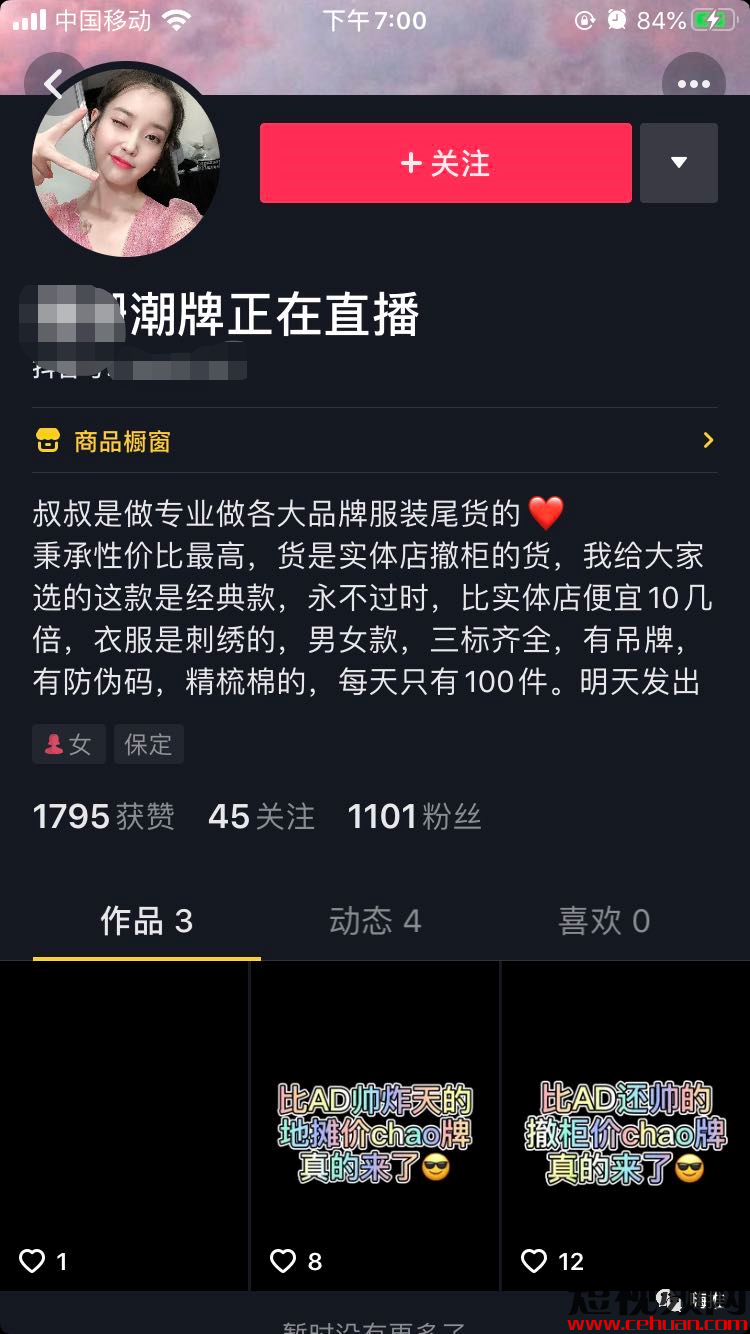Switch to the 动态 4 tab
750x1334 pixels.
[x=375, y=921]
